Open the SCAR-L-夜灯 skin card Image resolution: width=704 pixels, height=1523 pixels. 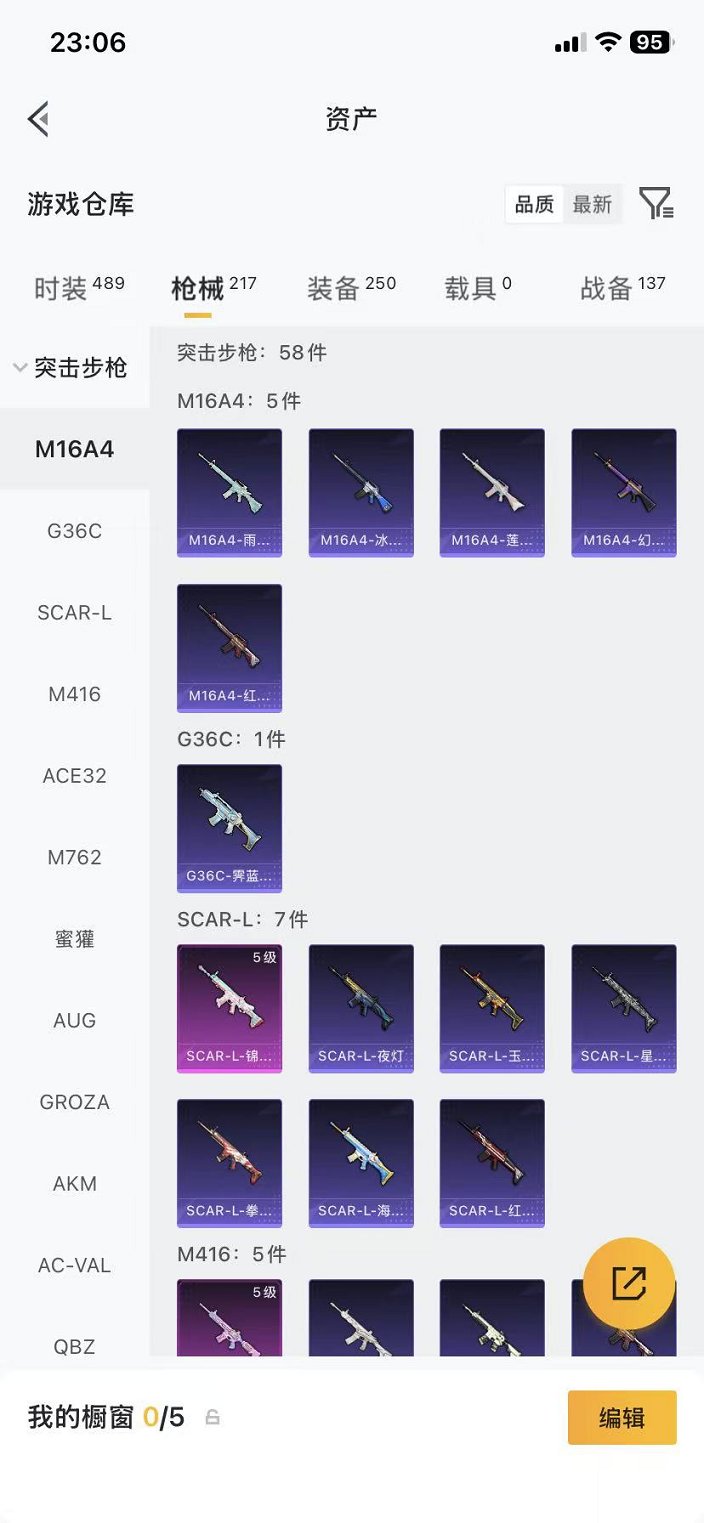[x=360, y=1008]
